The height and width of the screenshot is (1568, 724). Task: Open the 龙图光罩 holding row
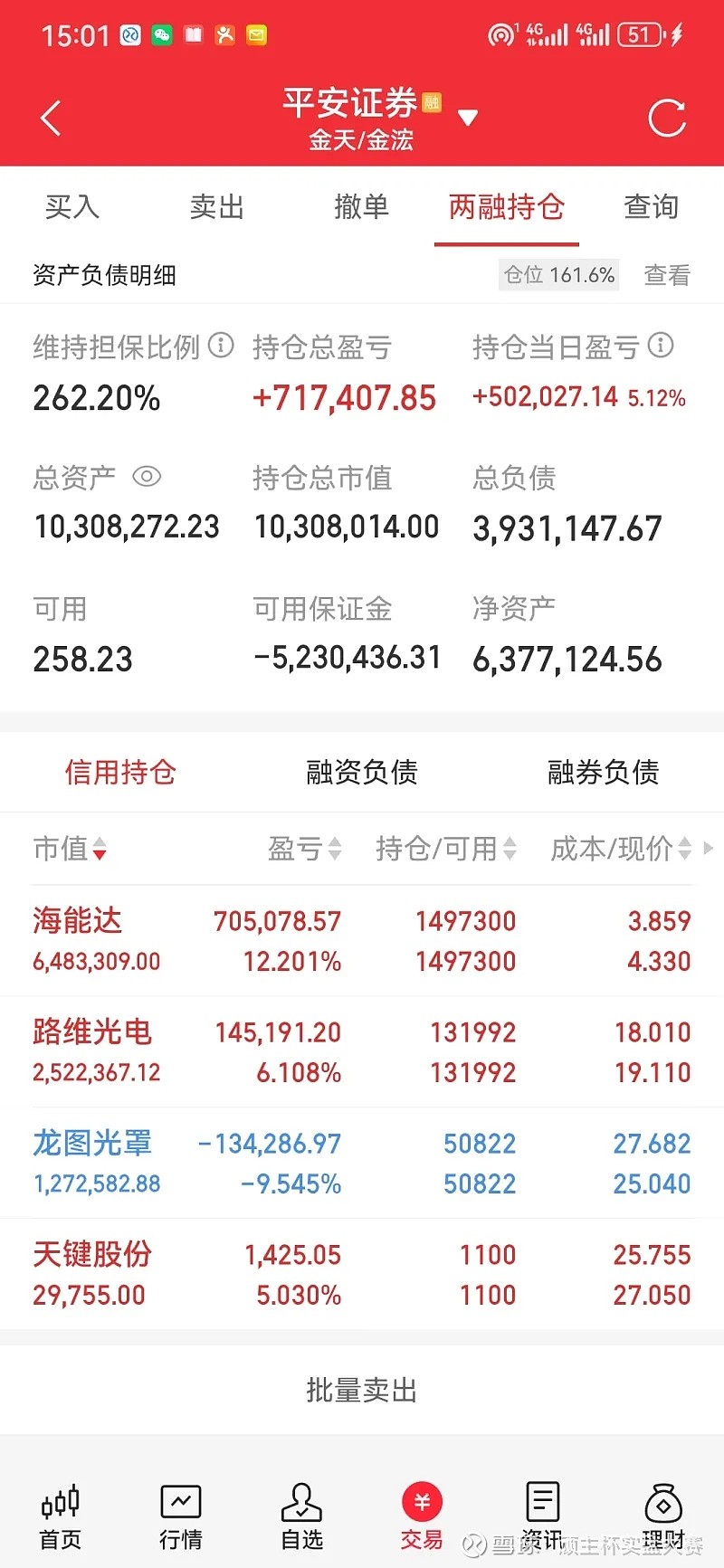[x=362, y=1163]
